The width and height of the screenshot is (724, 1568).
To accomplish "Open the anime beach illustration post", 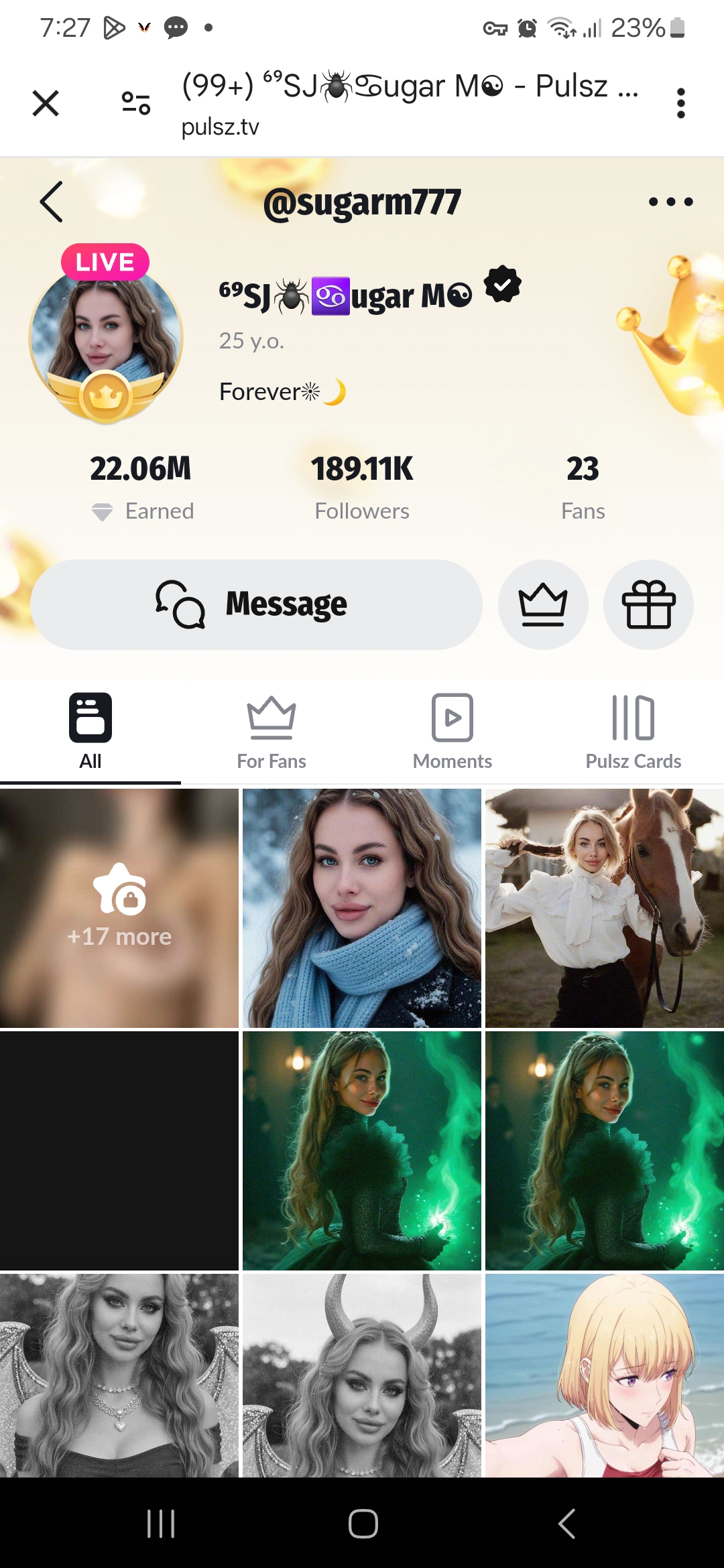I will click(x=605, y=1375).
